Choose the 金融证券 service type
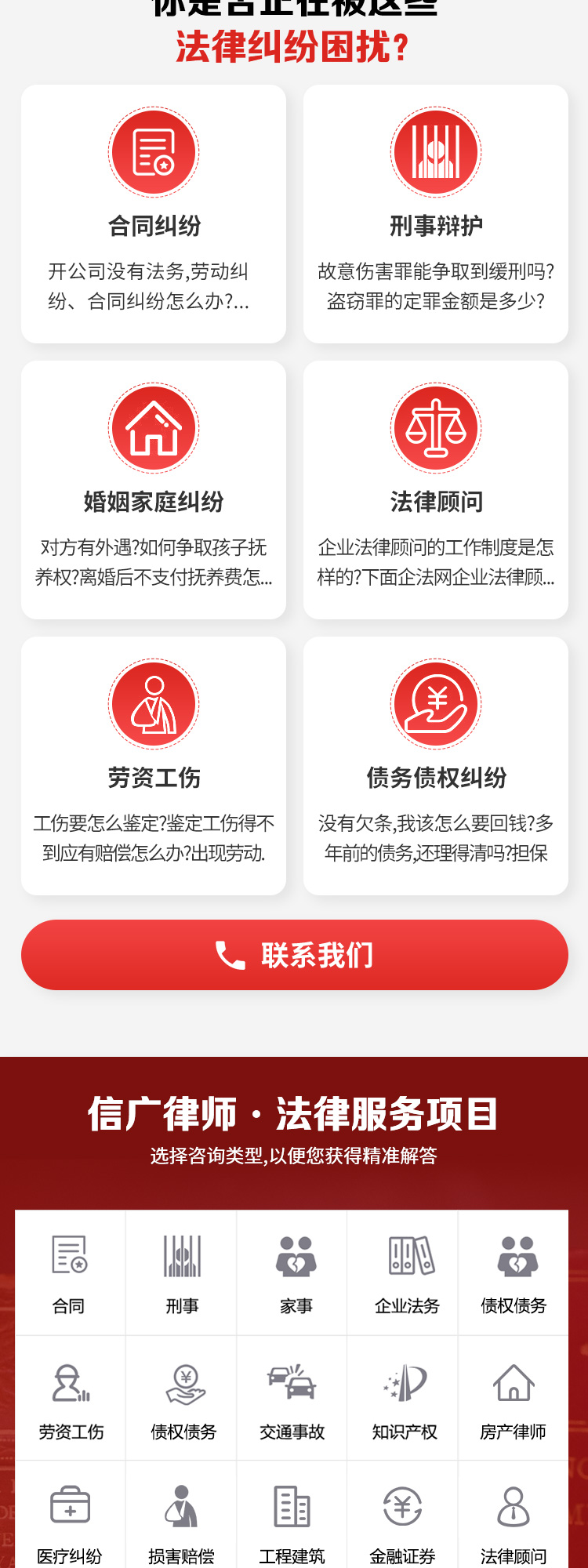Screen dimensions: 588x1568 (x=403, y=1521)
